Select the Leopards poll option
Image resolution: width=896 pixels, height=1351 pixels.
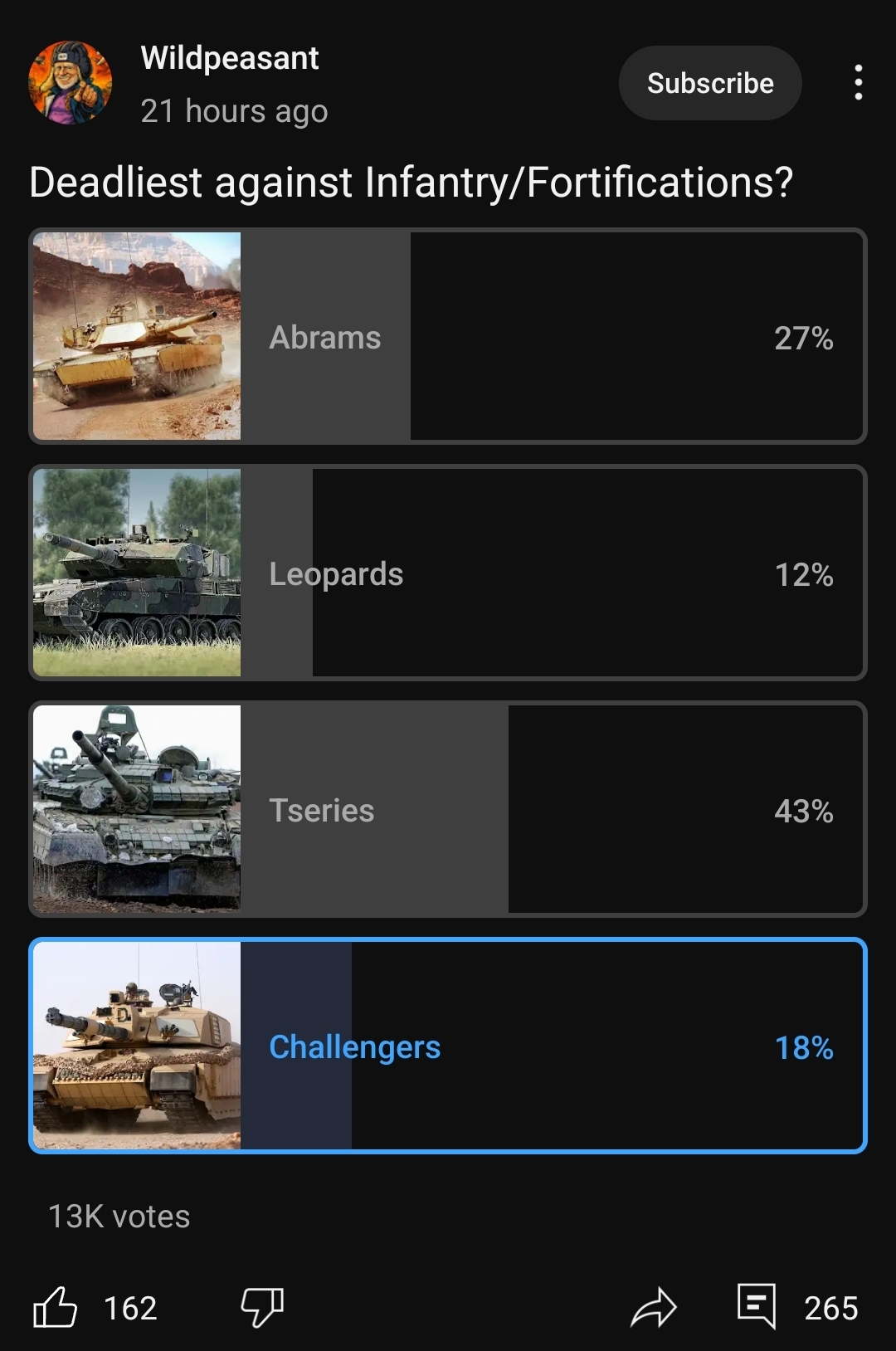coord(448,573)
